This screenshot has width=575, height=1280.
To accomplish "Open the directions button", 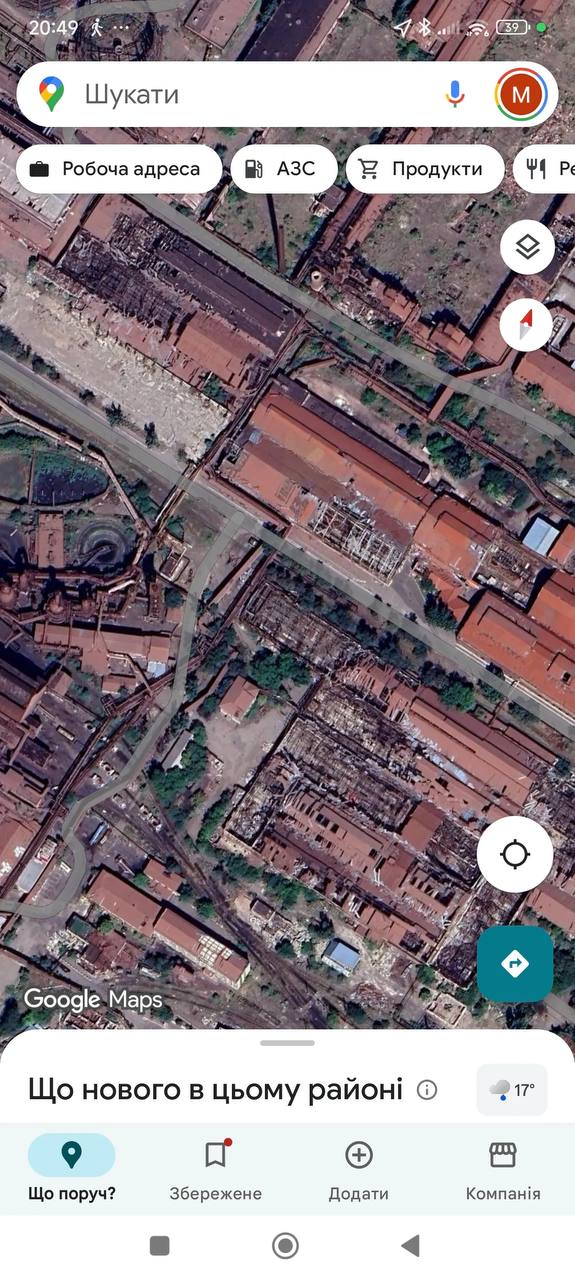I will (515, 964).
